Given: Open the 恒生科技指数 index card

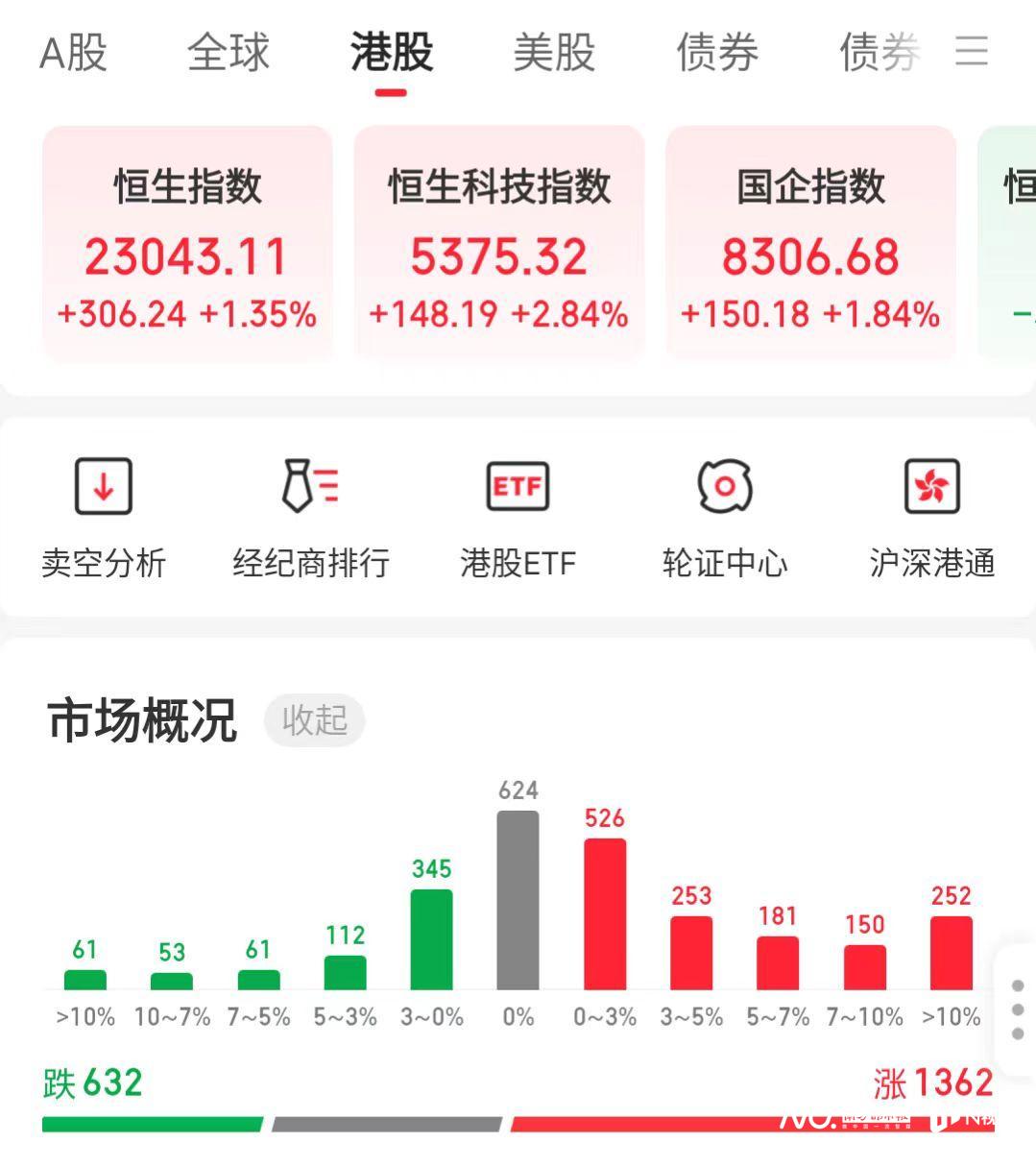Looking at the screenshot, I should point(496,245).
